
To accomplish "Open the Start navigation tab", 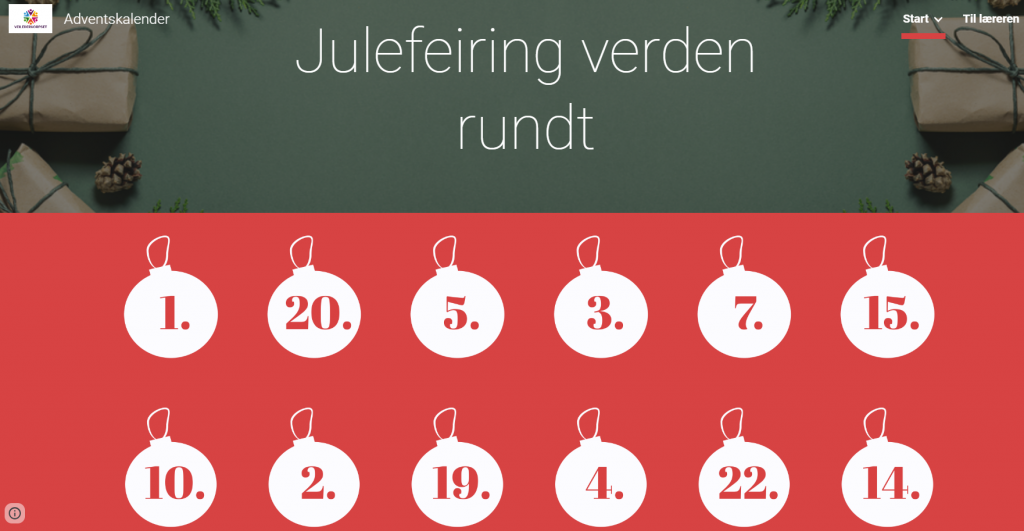I will point(916,19).
